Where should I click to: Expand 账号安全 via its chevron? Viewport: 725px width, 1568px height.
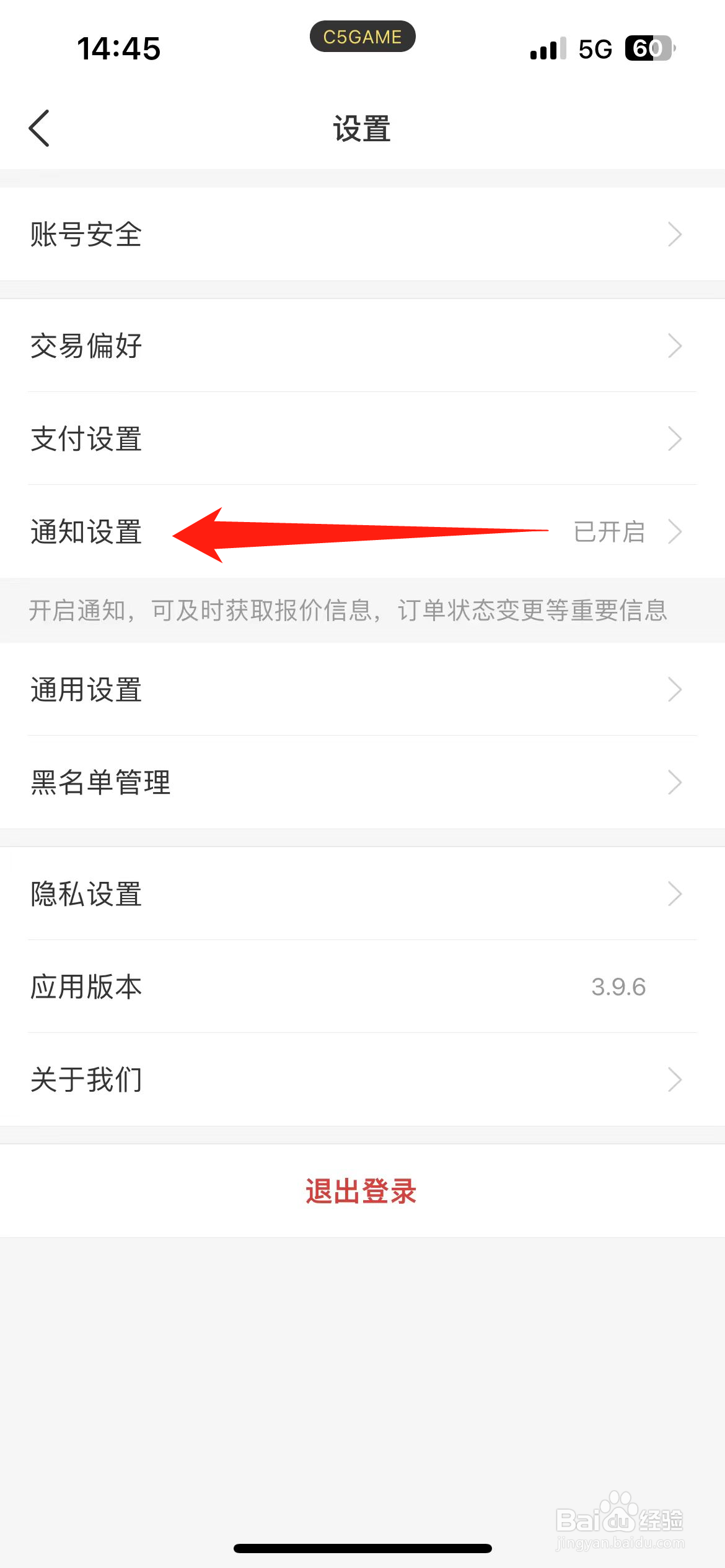(x=677, y=234)
